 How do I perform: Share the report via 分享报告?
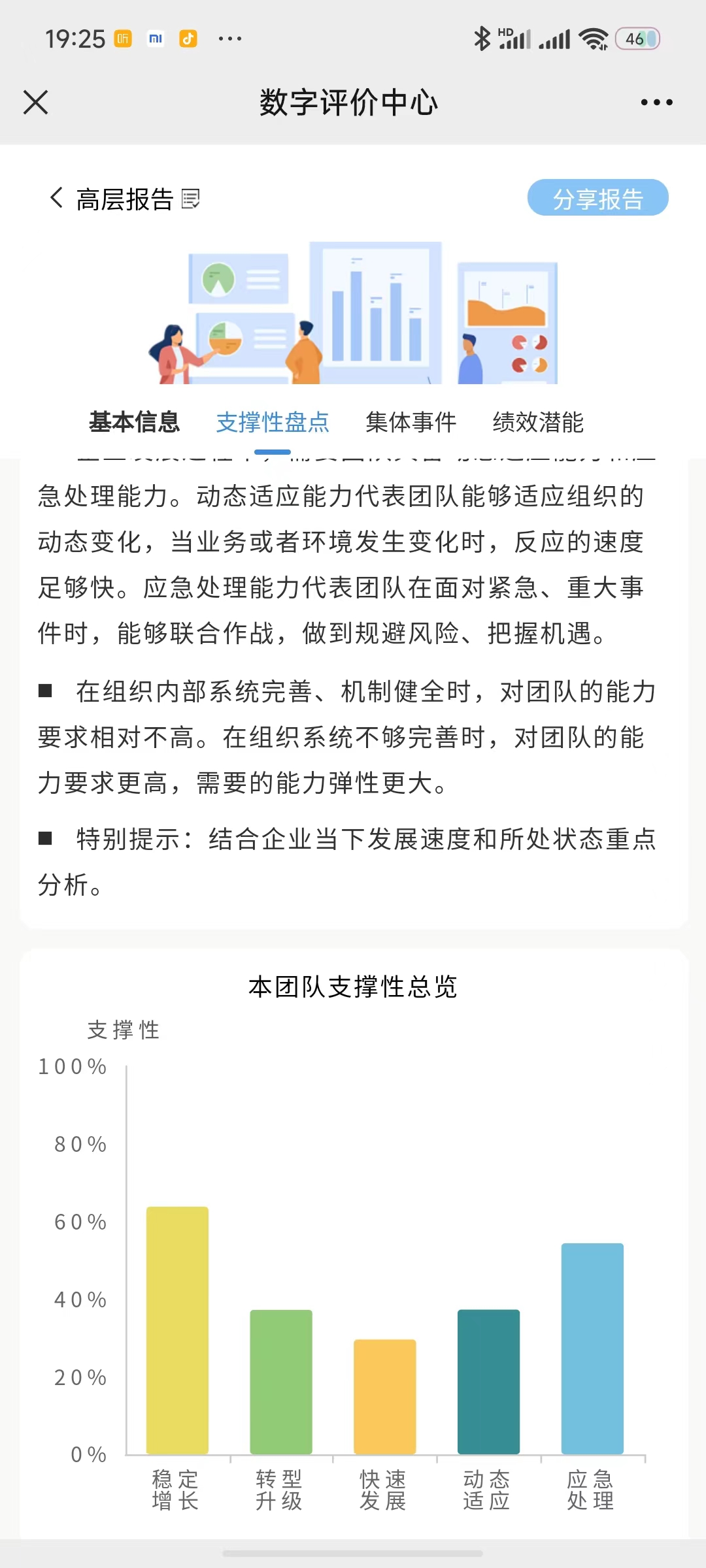[597, 198]
